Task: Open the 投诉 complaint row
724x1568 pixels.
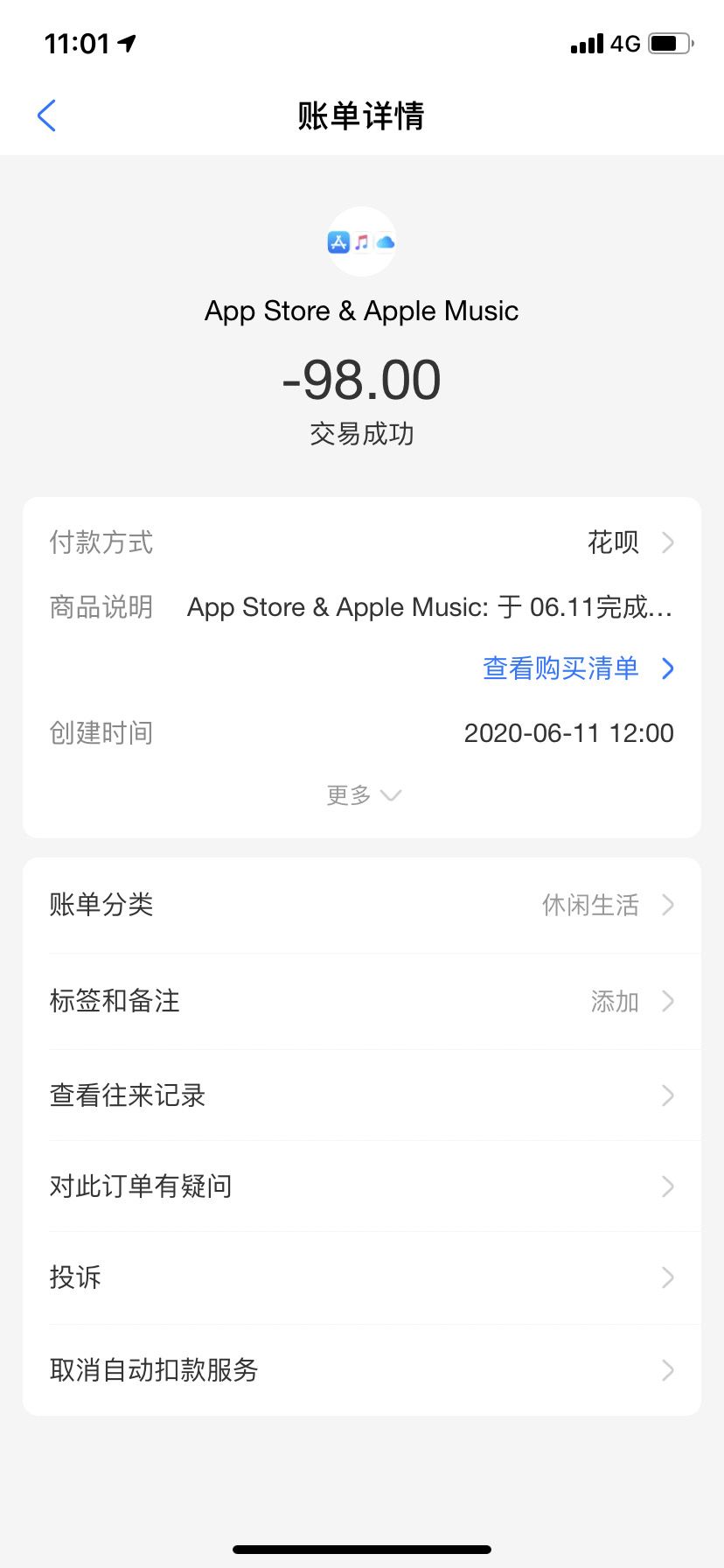Action: tap(362, 1277)
